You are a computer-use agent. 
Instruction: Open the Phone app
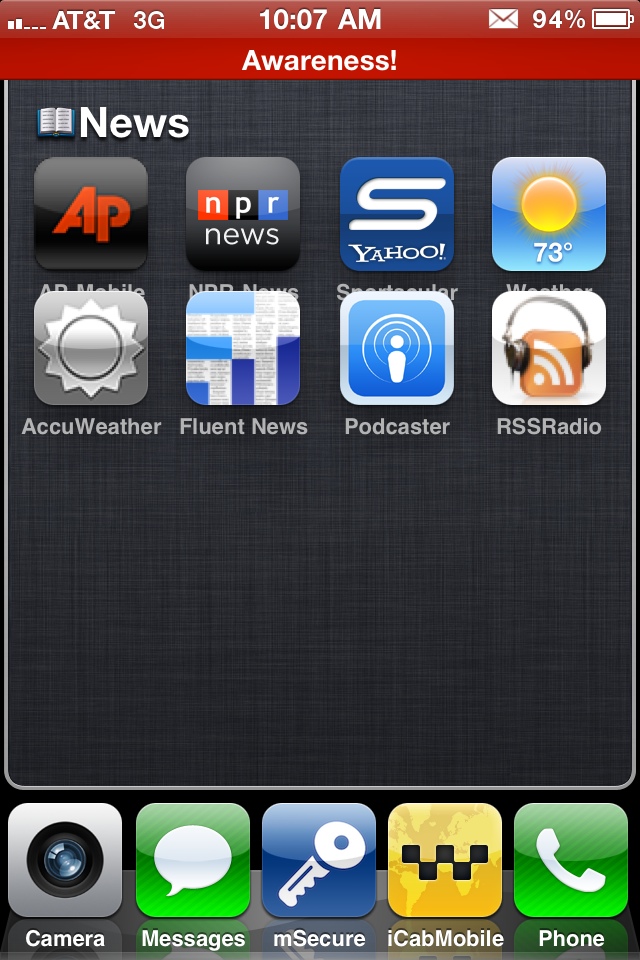click(571, 860)
